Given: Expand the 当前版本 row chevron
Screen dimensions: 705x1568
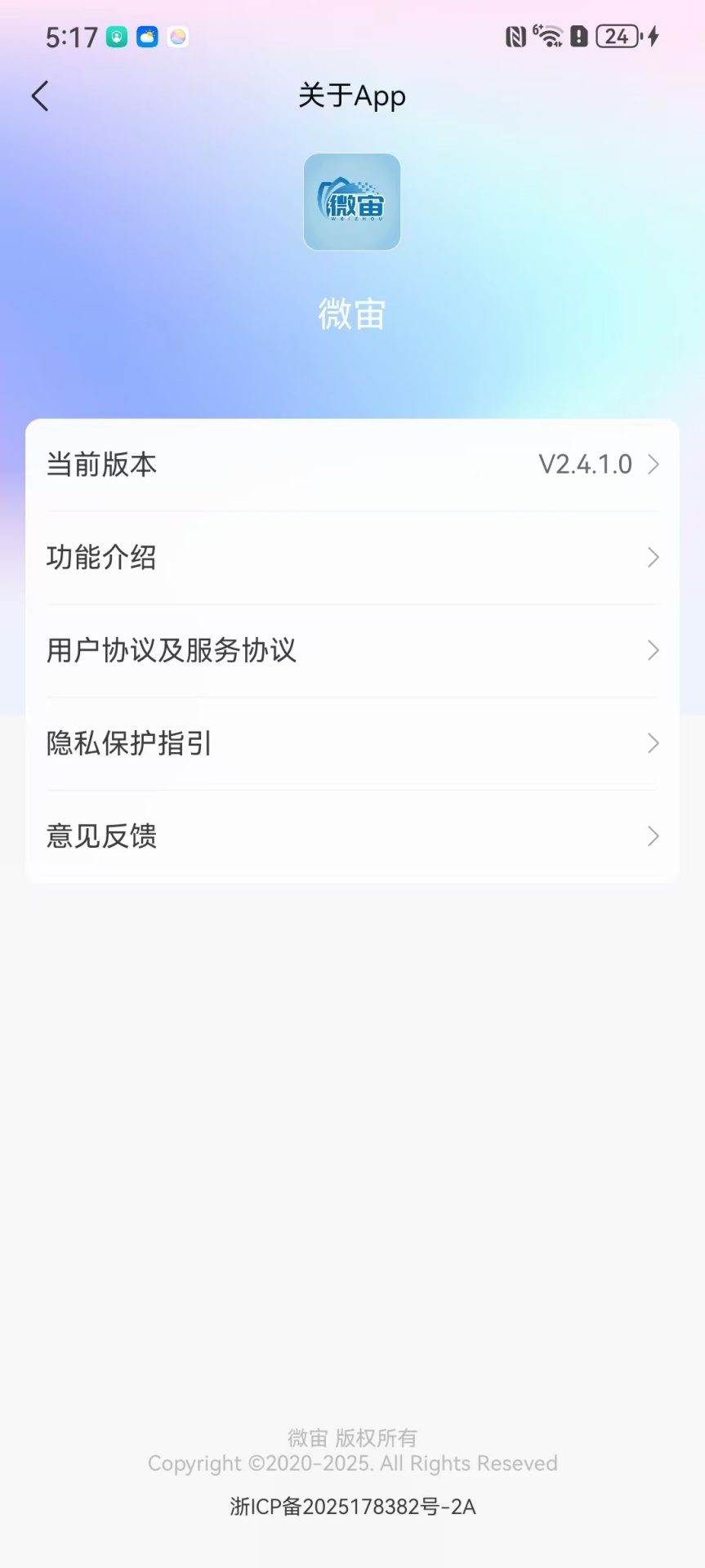Looking at the screenshot, I should click(653, 464).
